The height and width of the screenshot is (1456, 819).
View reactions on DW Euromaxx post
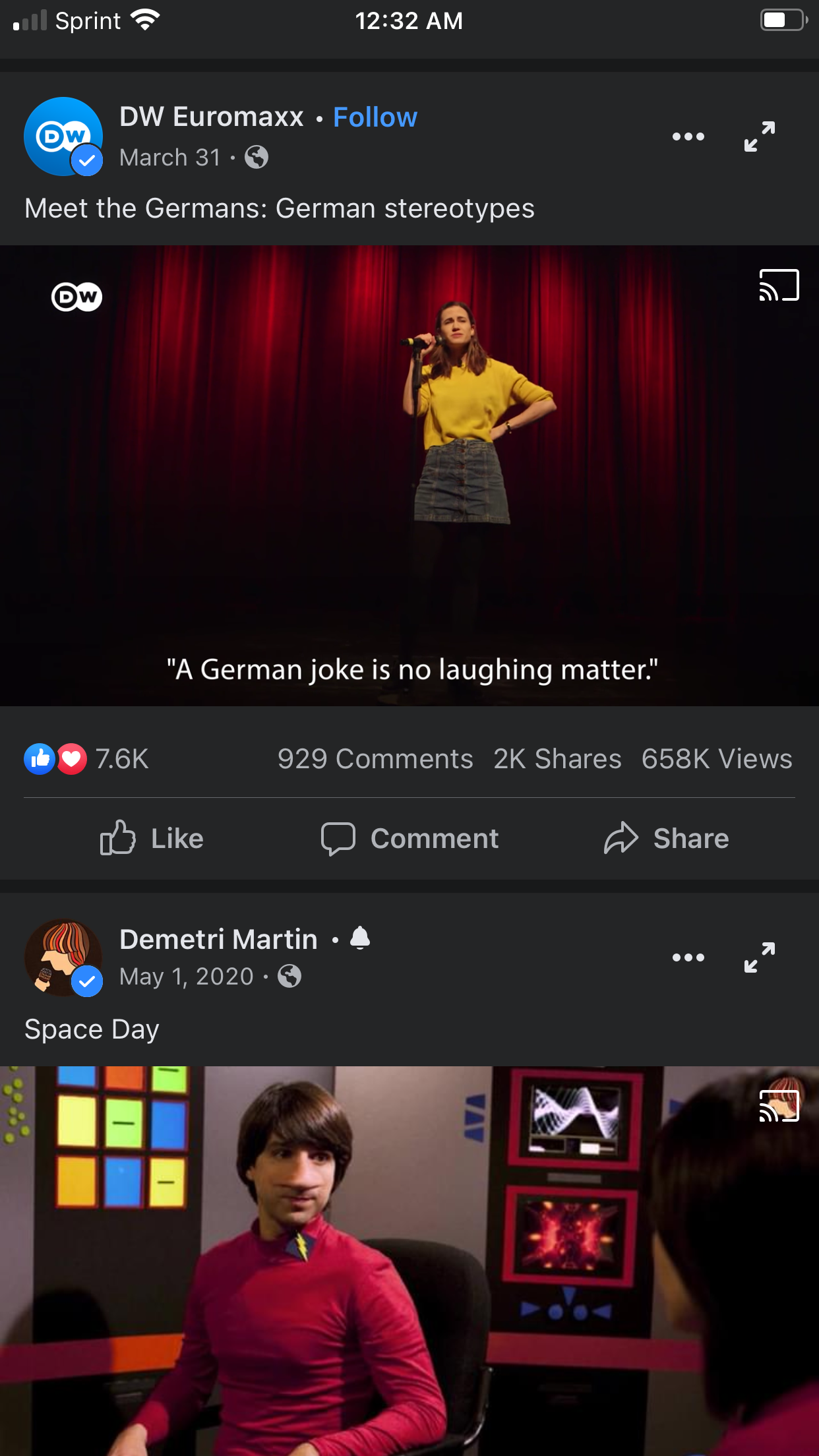pos(86,759)
